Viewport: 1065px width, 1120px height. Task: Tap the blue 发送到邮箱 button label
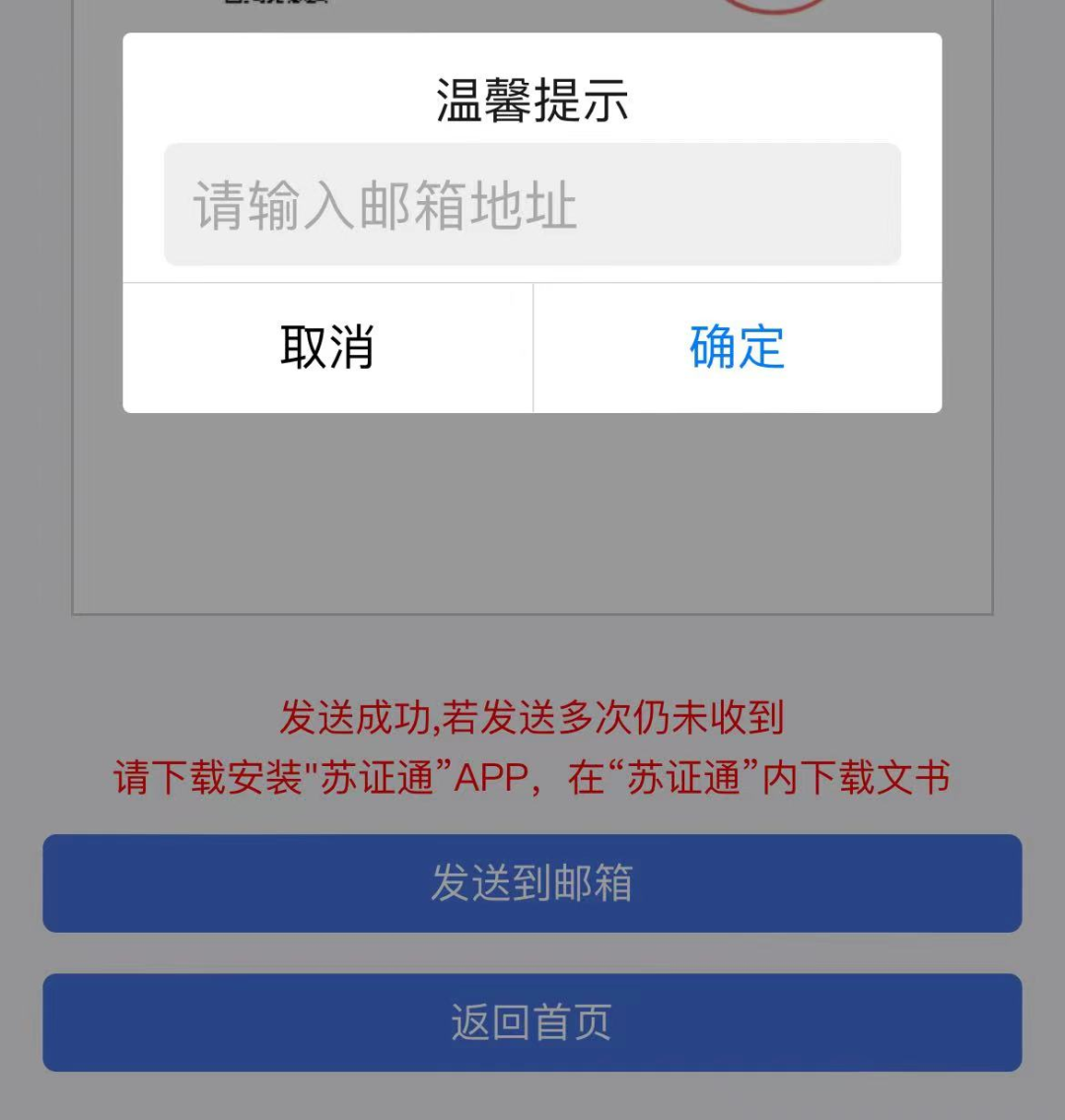532,884
